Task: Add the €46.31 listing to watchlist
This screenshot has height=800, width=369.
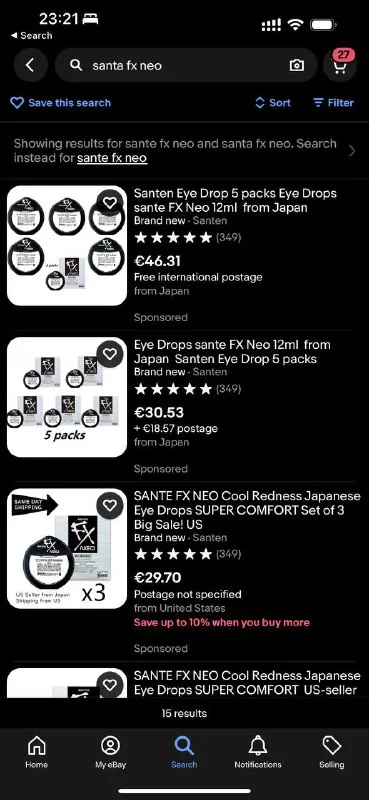Action: click(x=110, y=203)
